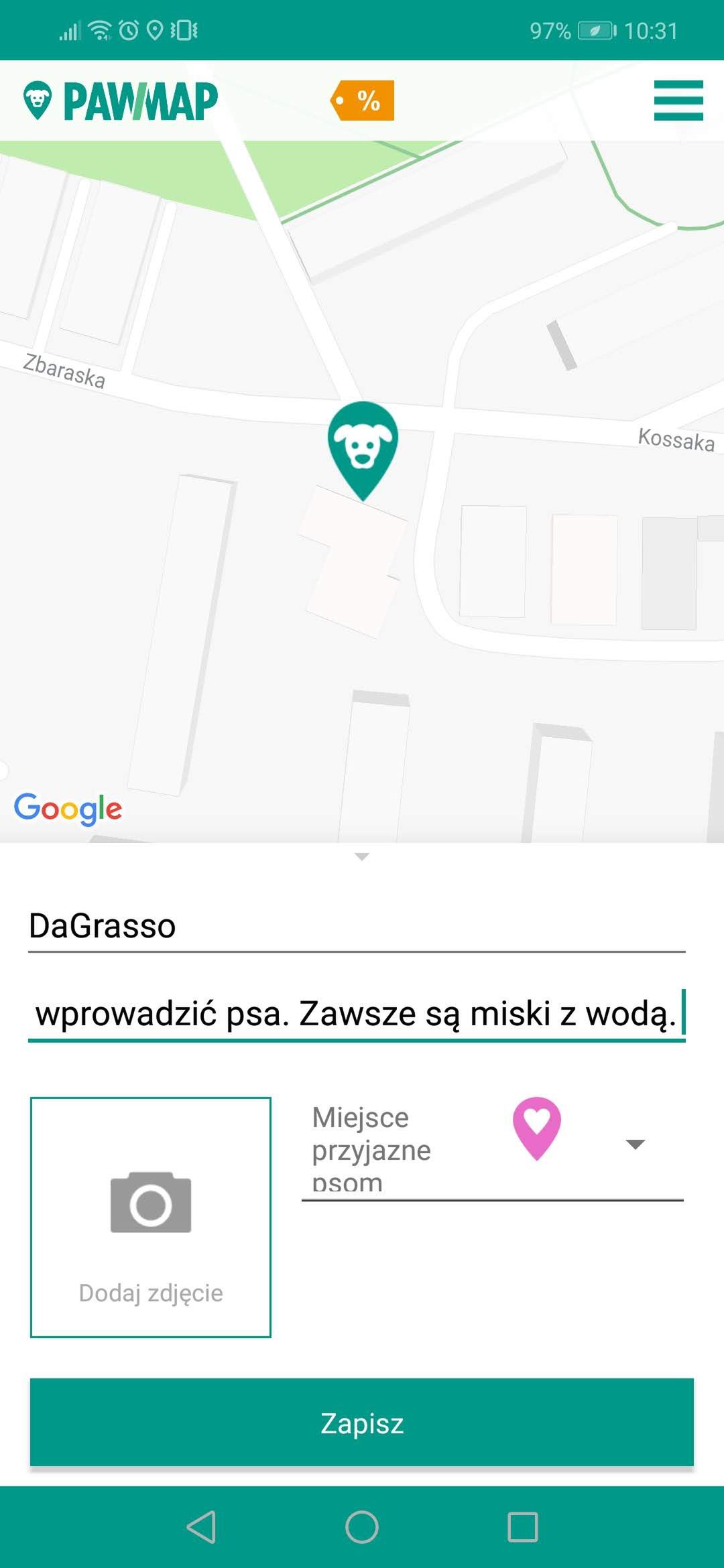Save the place with Zapisz
The image size is (724, 1568).
pyautogui.click(x=362, y=1423)
